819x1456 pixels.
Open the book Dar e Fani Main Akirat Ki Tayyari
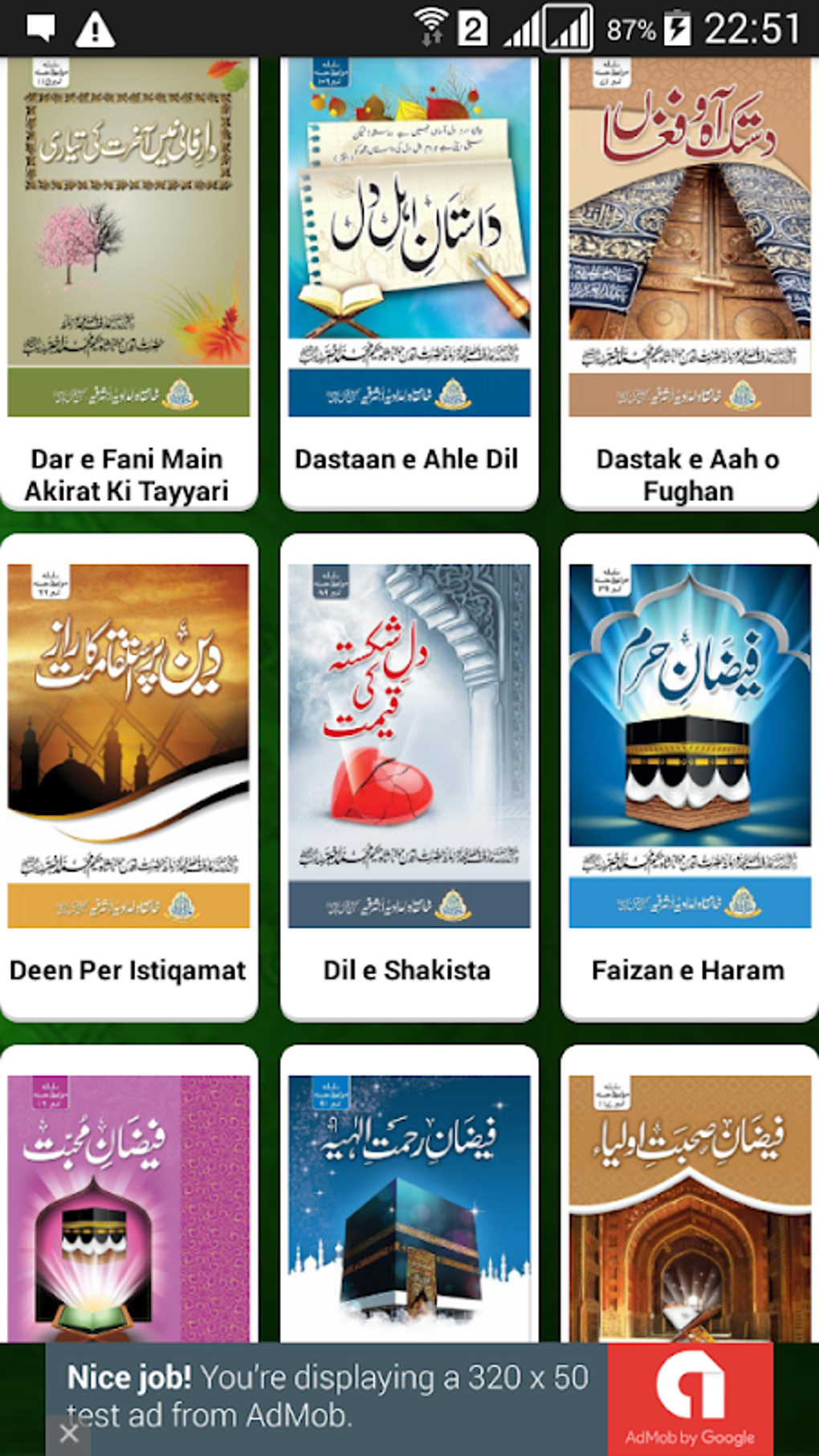coord(128,283)
